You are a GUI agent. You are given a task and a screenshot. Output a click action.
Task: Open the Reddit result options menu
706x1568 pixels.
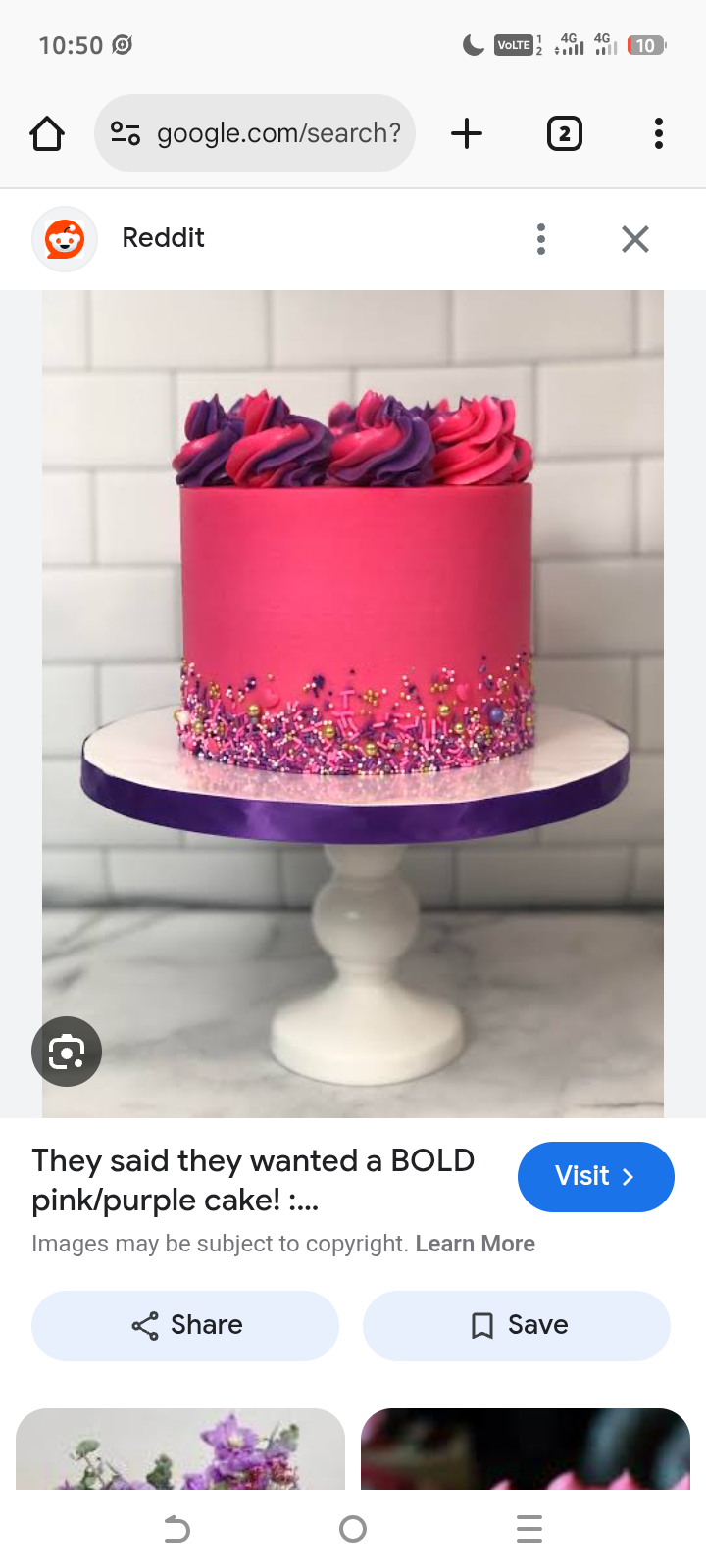pyautogui.click(x=541, y=239)
